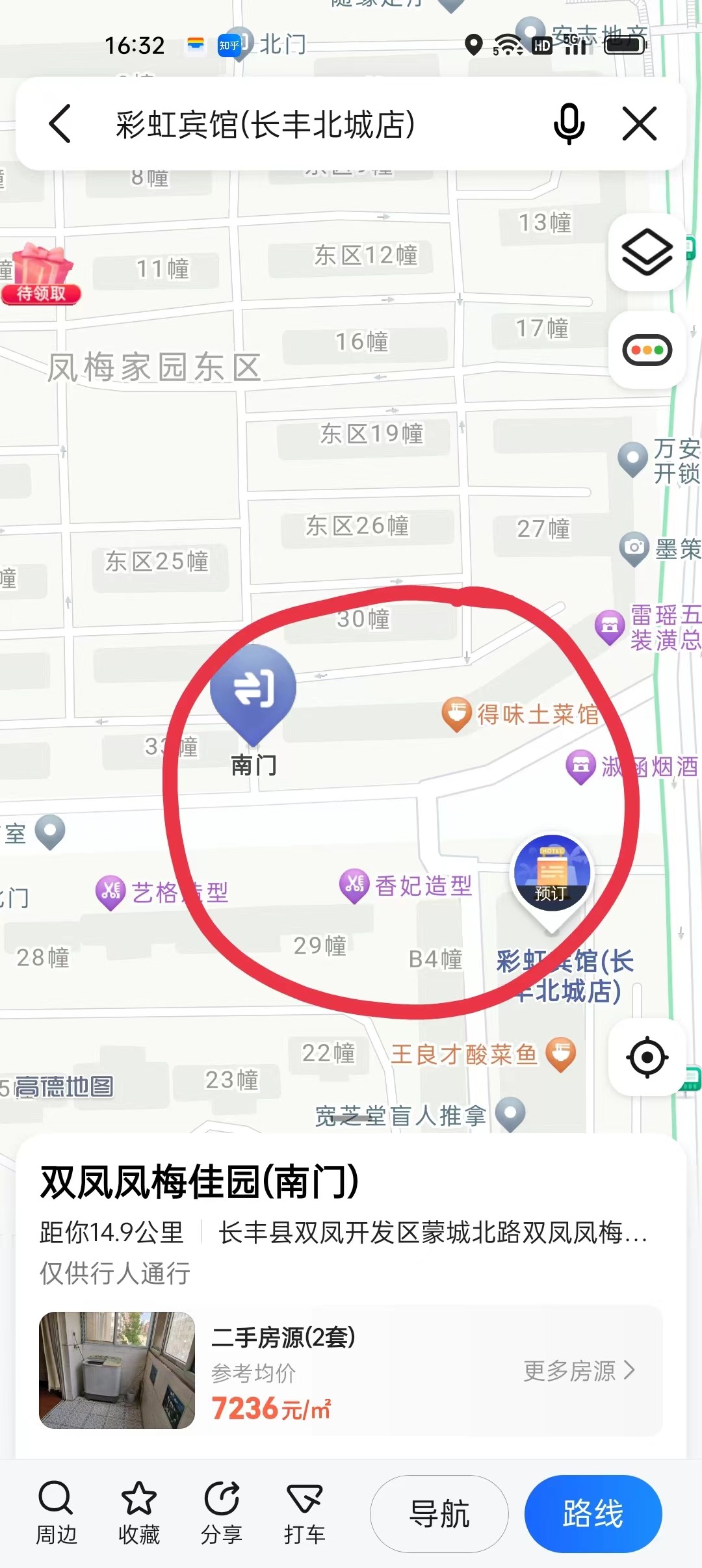View 更多房源 listings

(578, 1370)
